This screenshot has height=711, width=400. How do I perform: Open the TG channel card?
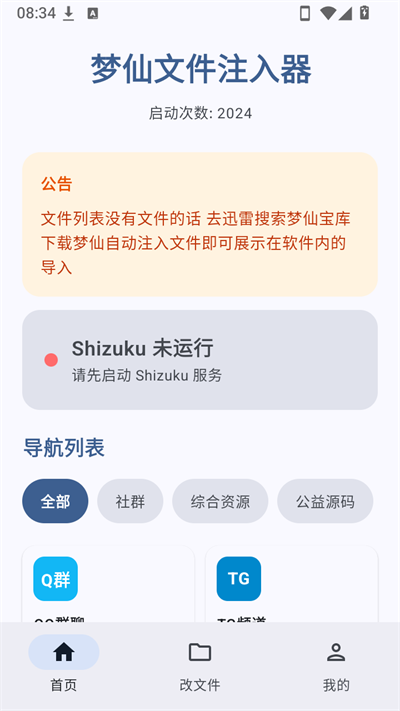coord(292,584)
